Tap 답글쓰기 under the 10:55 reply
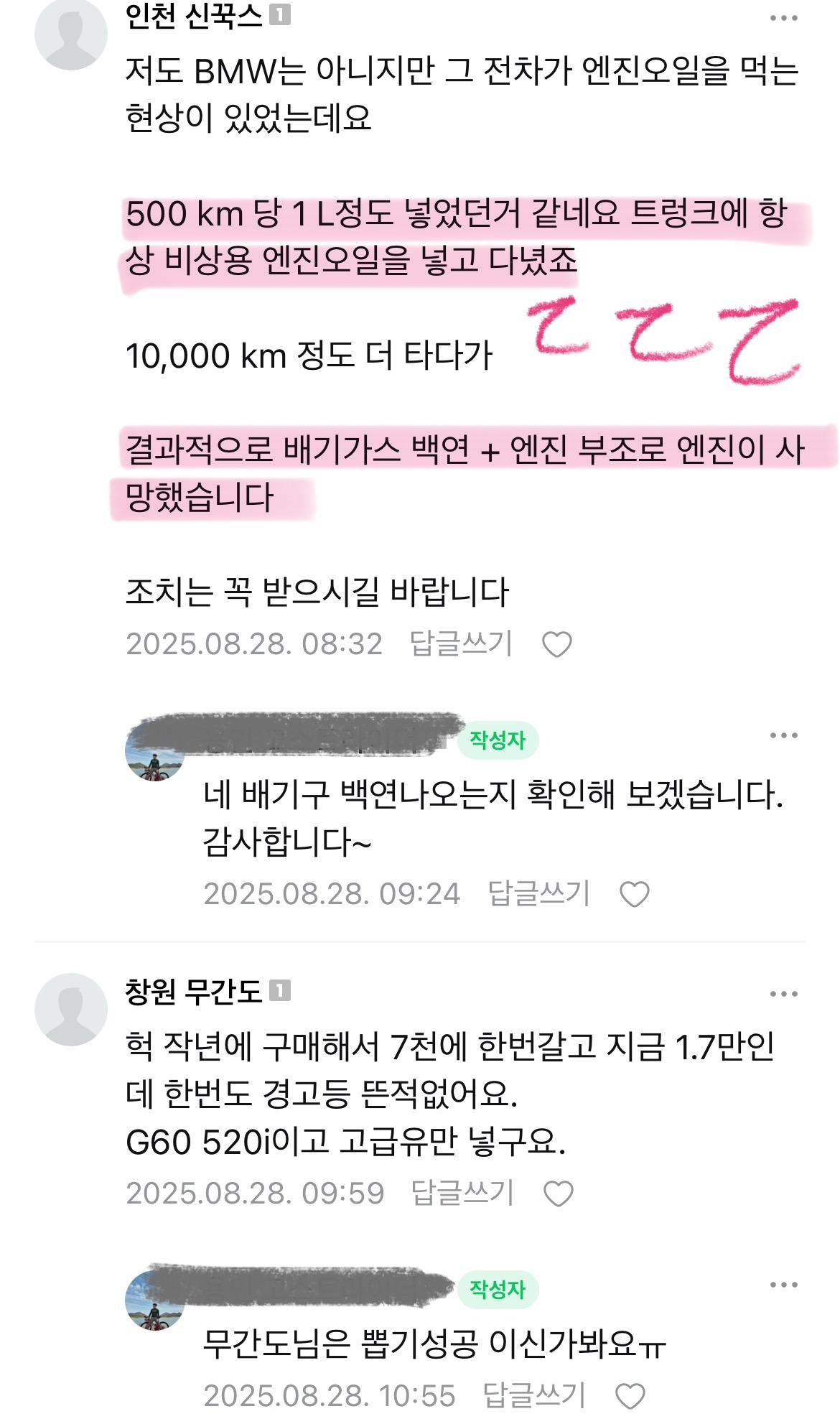Viewport: 840px width, 1419px height. [534, 1395]
